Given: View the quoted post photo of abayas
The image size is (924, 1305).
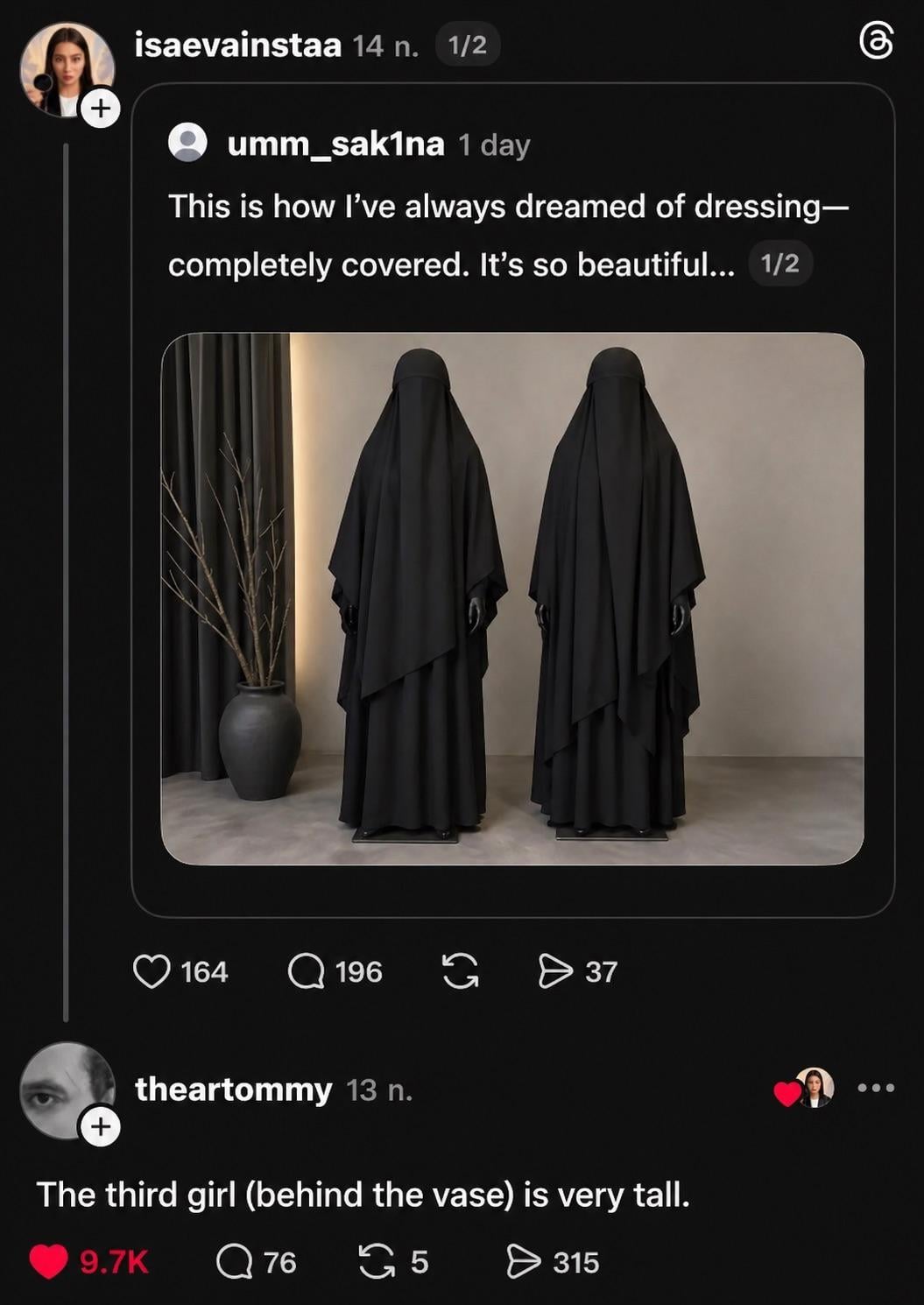Looking at the screenshot, I should (x=512, y=598).
